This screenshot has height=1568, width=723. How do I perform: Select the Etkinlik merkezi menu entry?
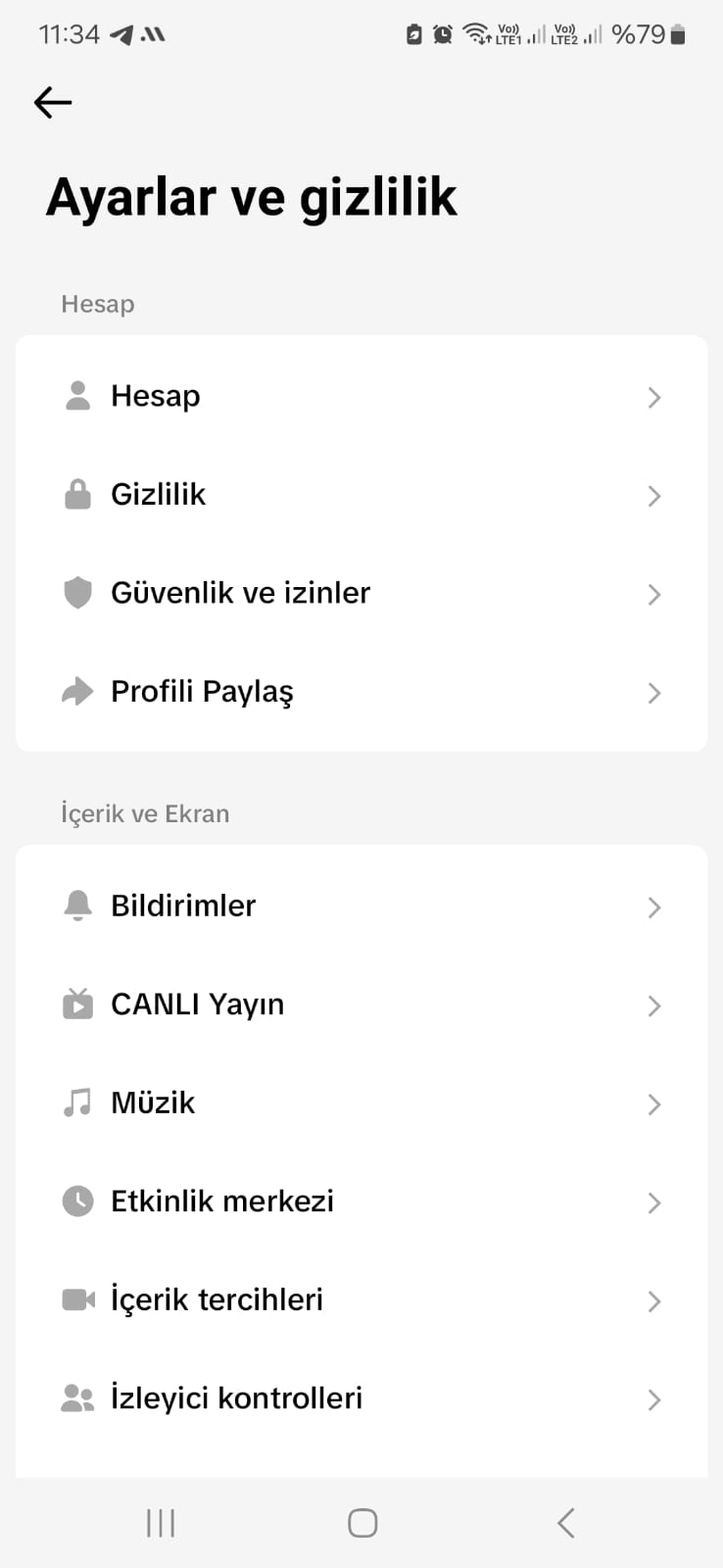point(361,1200)
